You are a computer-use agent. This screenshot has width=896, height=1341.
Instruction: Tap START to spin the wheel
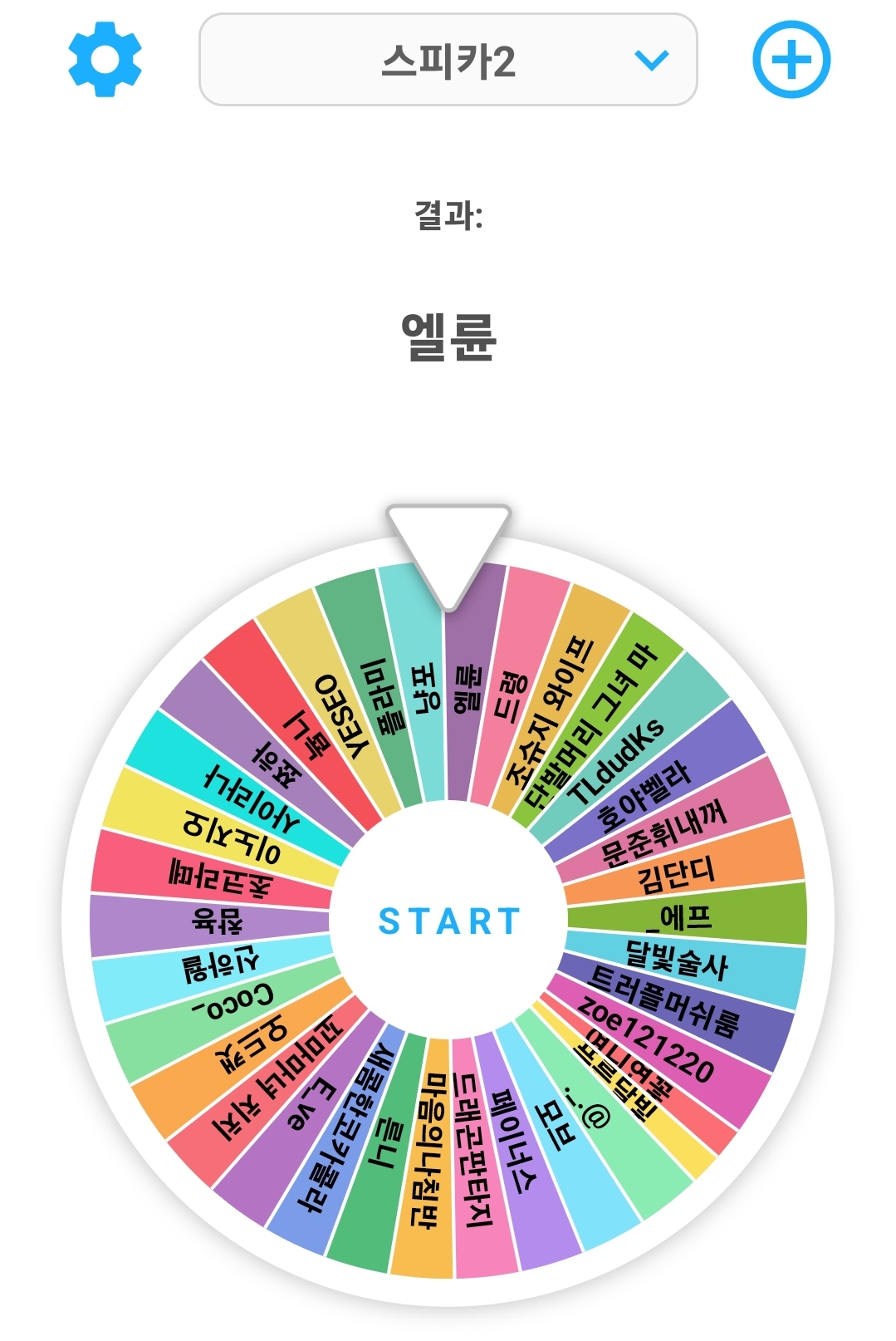[x=449, y=921]
